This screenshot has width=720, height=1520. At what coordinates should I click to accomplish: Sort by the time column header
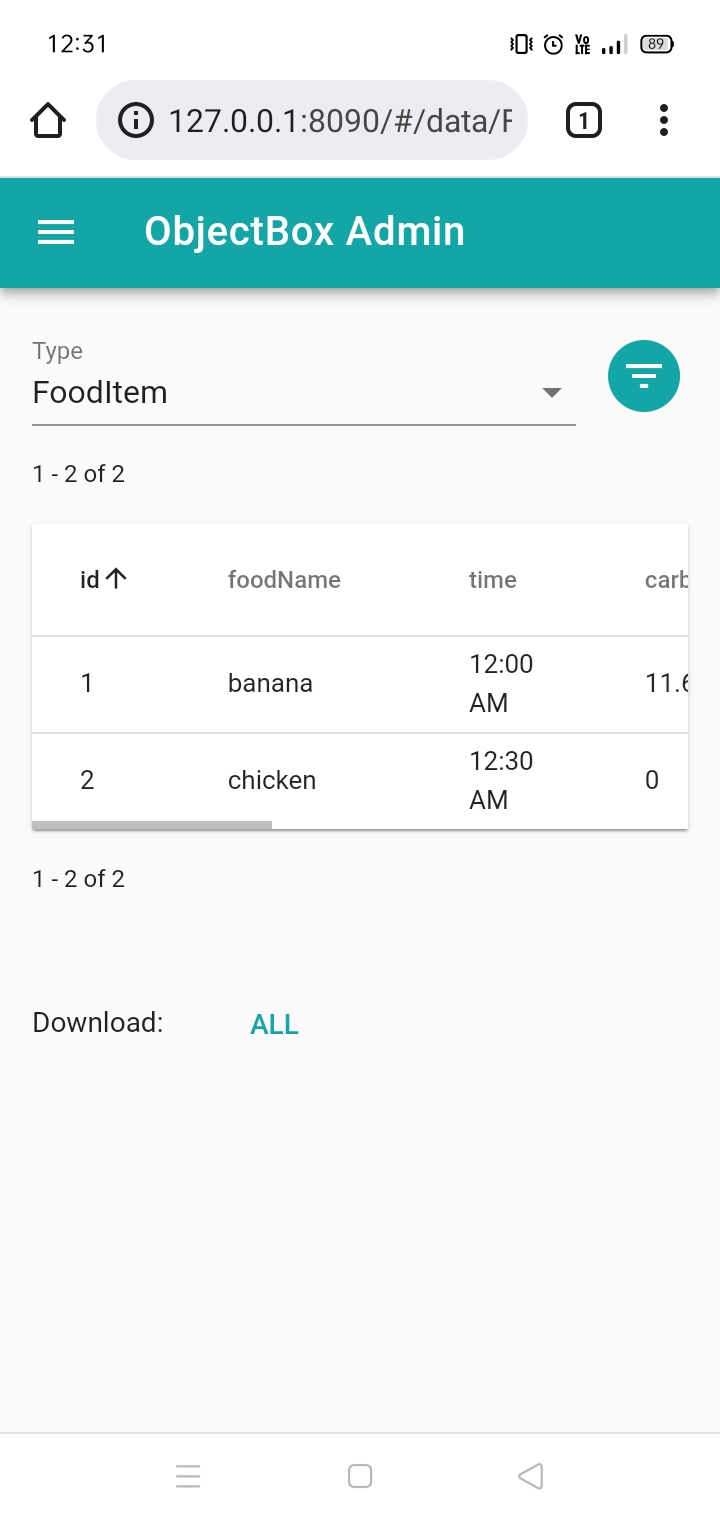coord(493,580)
